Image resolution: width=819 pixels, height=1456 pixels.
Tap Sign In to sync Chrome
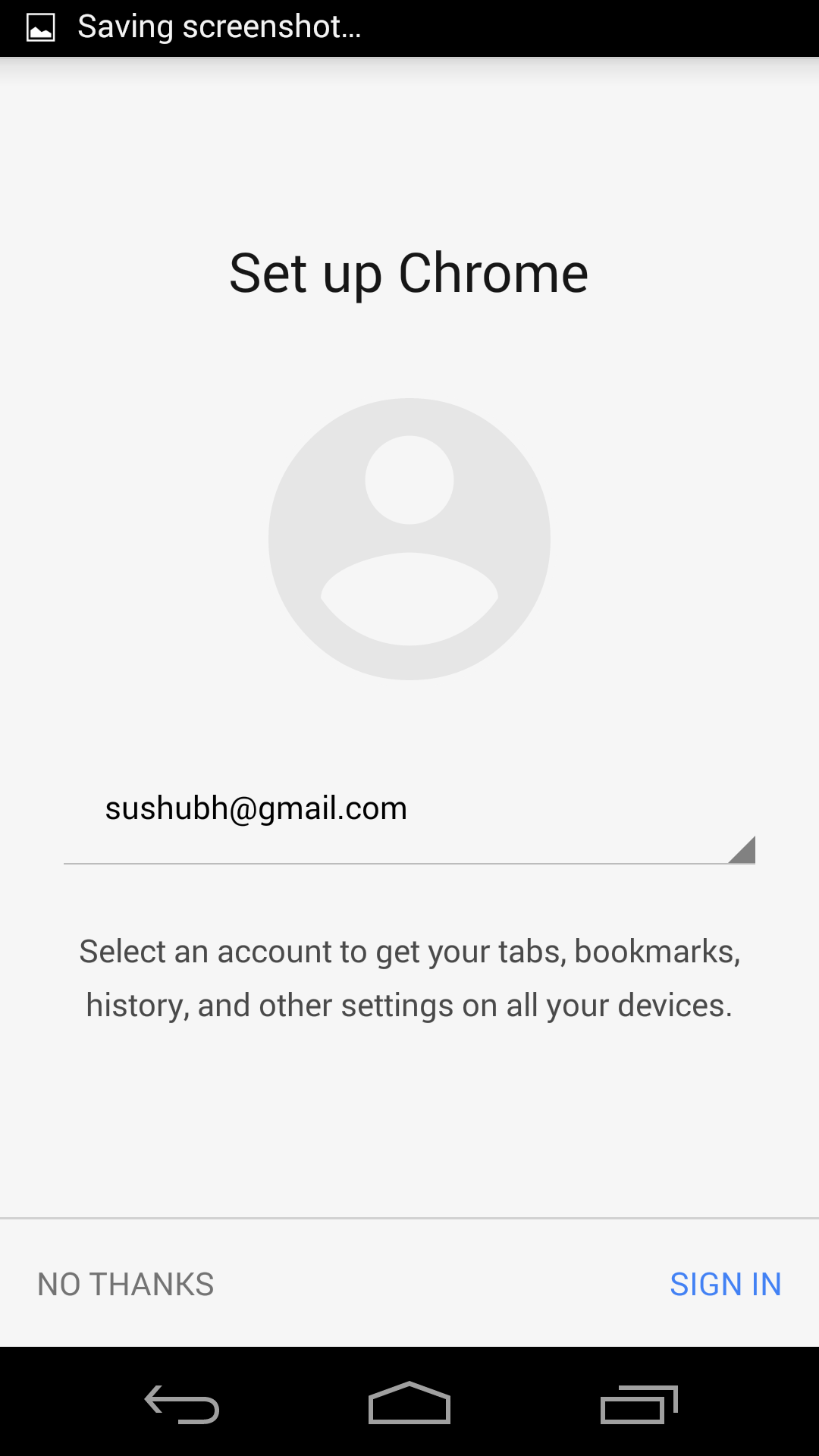tap(725, 1285)
